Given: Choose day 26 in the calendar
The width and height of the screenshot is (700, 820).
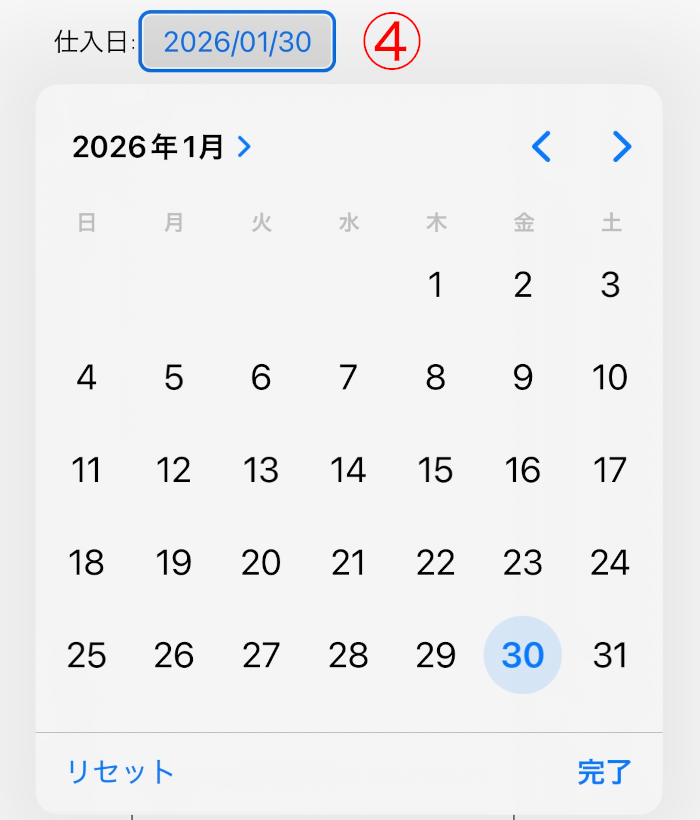Looking at the screenshot, I should [x=174, y=656].
